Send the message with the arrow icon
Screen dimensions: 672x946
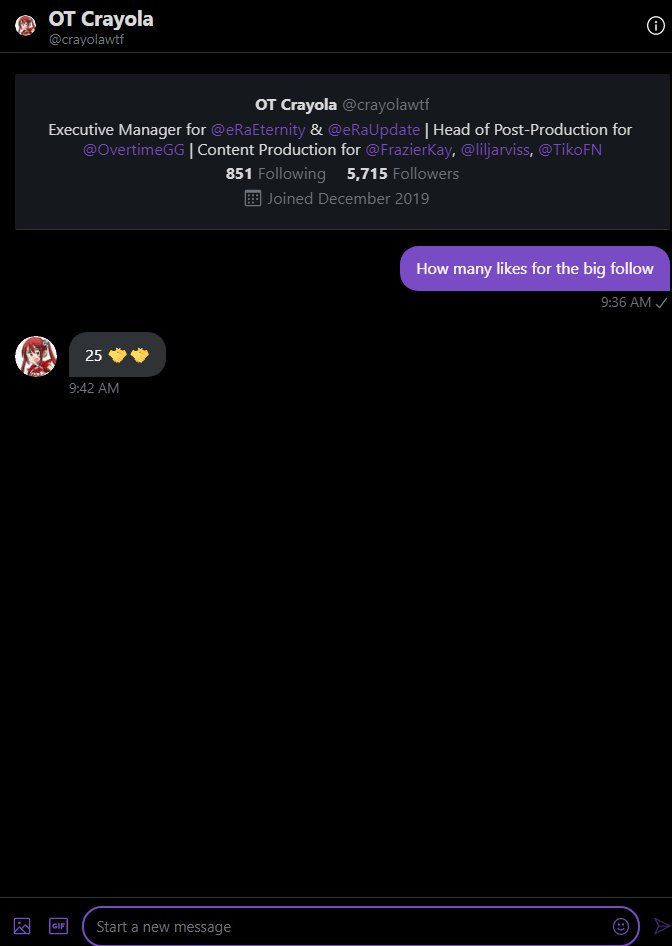coord(660,927)
